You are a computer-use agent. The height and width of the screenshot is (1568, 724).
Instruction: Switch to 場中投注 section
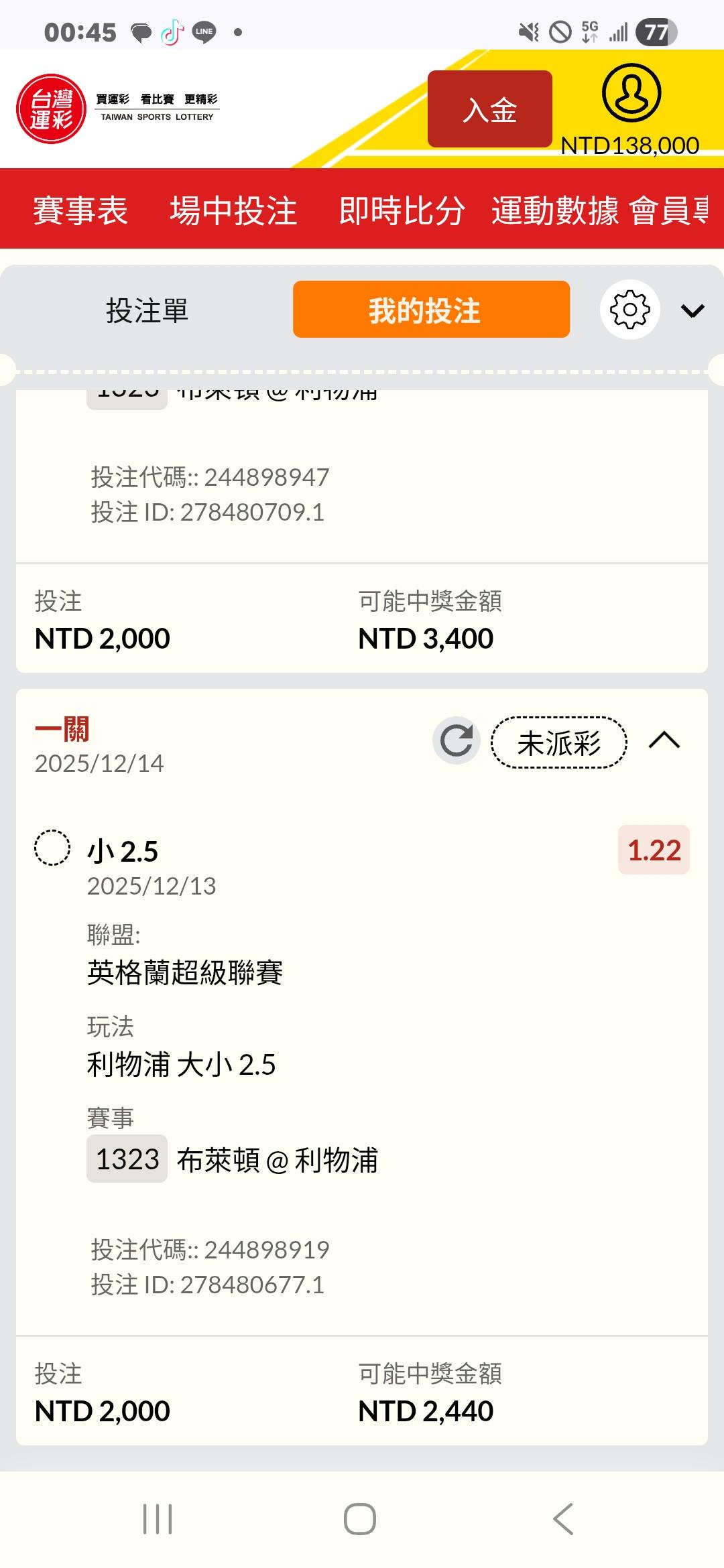(x=233, y=210)
